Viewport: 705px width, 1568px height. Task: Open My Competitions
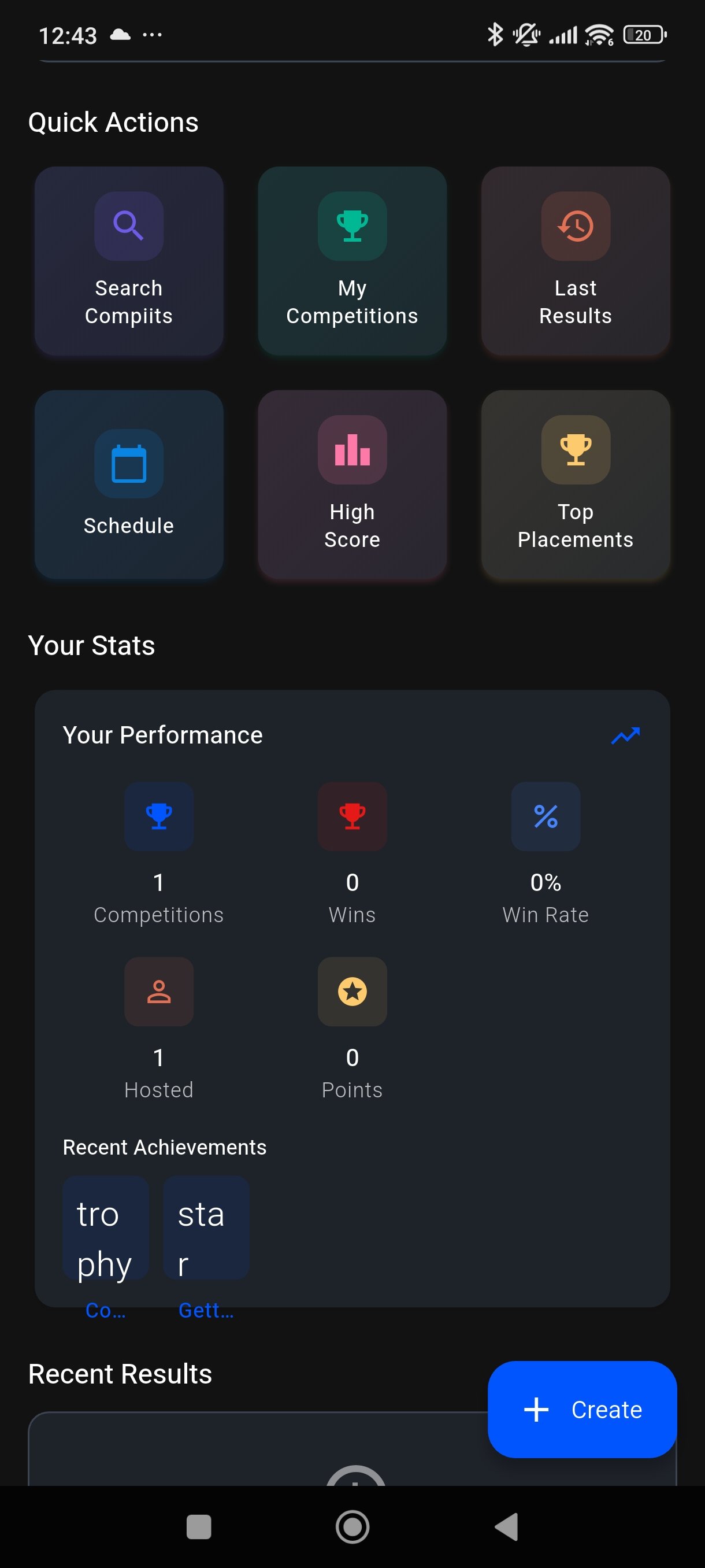351,261
